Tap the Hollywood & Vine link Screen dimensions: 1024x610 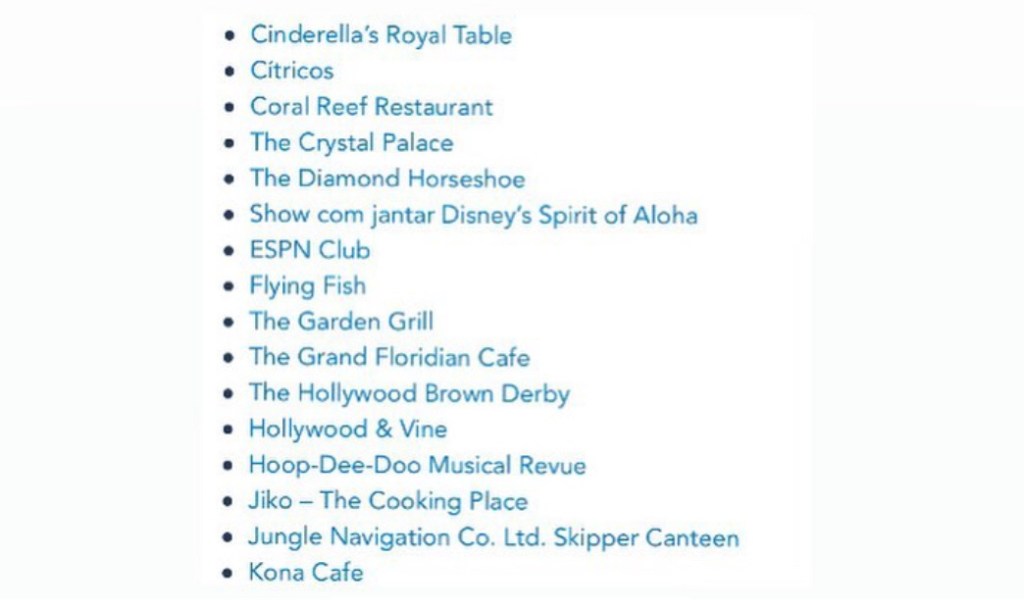pos(348,430)
